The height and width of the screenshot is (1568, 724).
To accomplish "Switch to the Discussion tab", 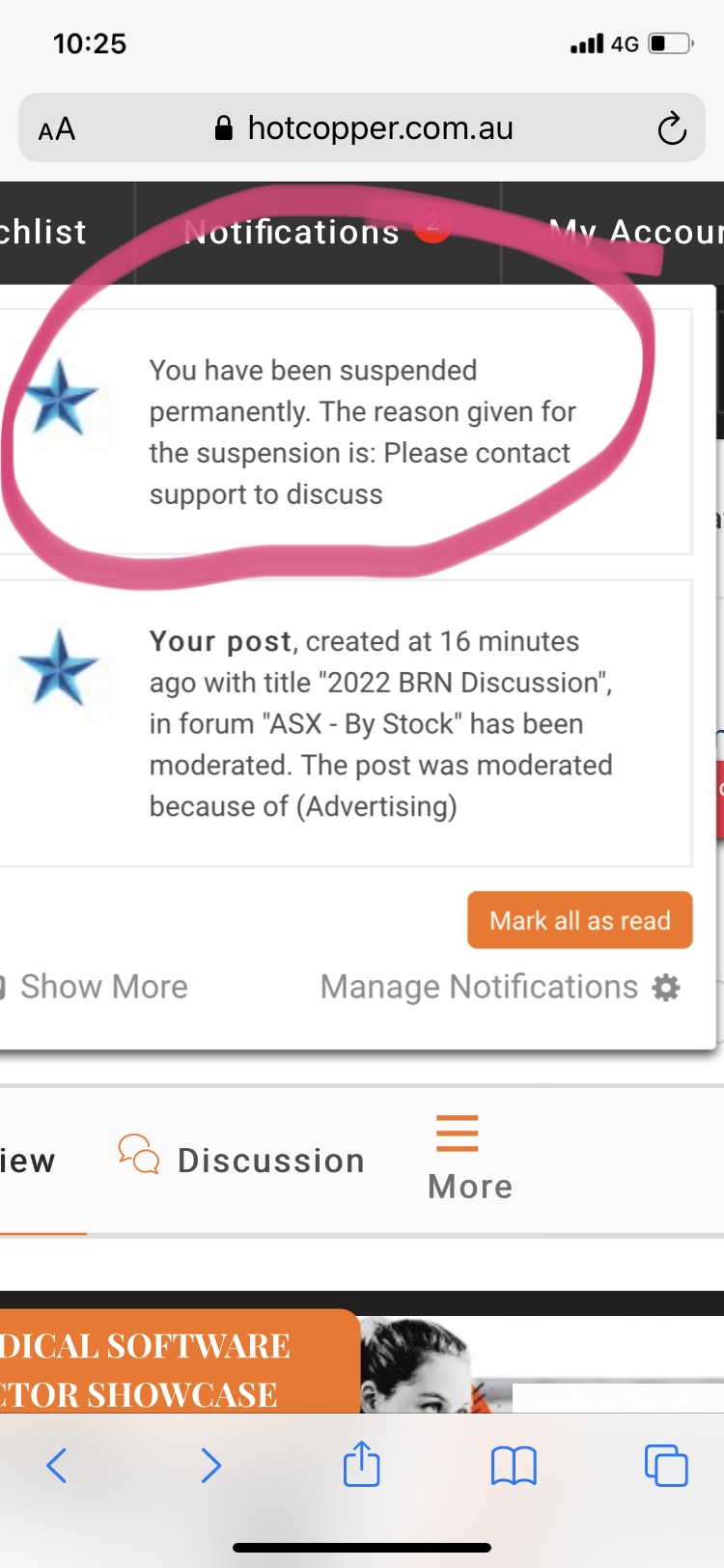I will [x=243, y=1159].
